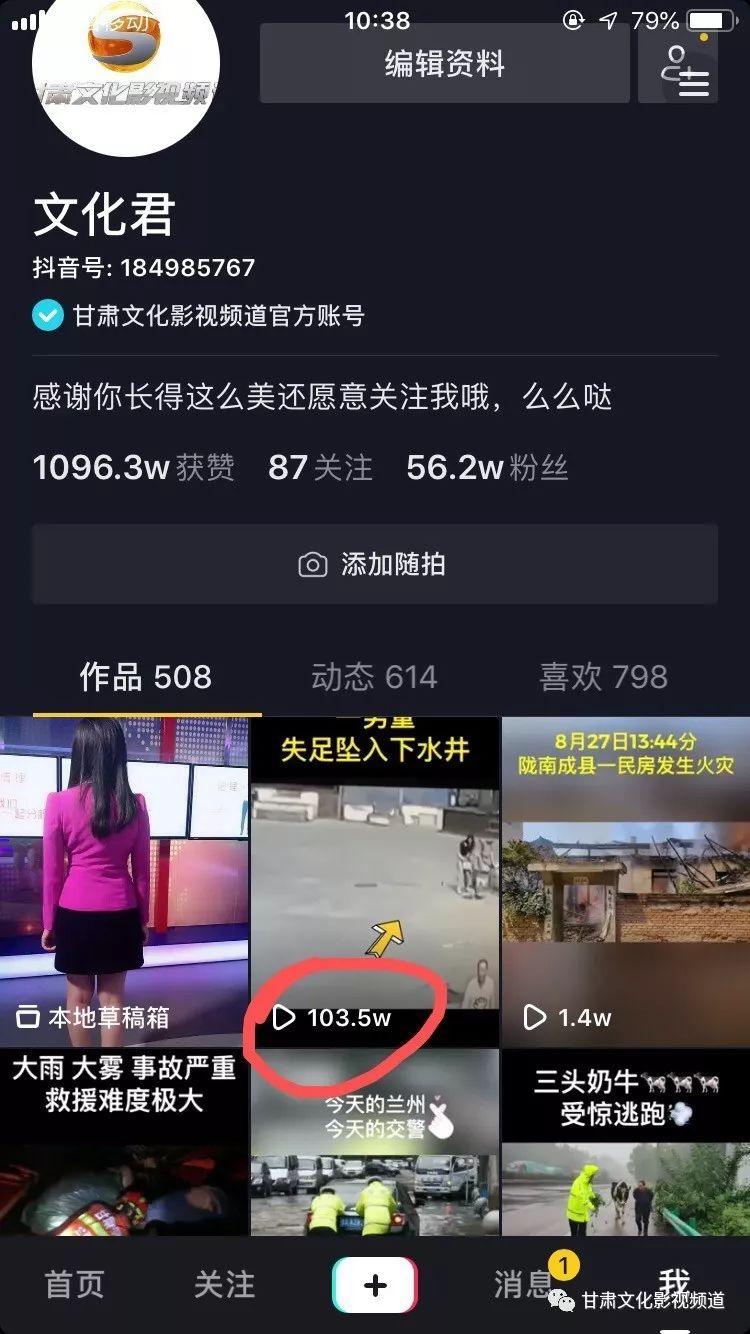Switch to the 喜欢 798 tab
The width and height of the screenshot is (750, 1334).
coord(603,677)
